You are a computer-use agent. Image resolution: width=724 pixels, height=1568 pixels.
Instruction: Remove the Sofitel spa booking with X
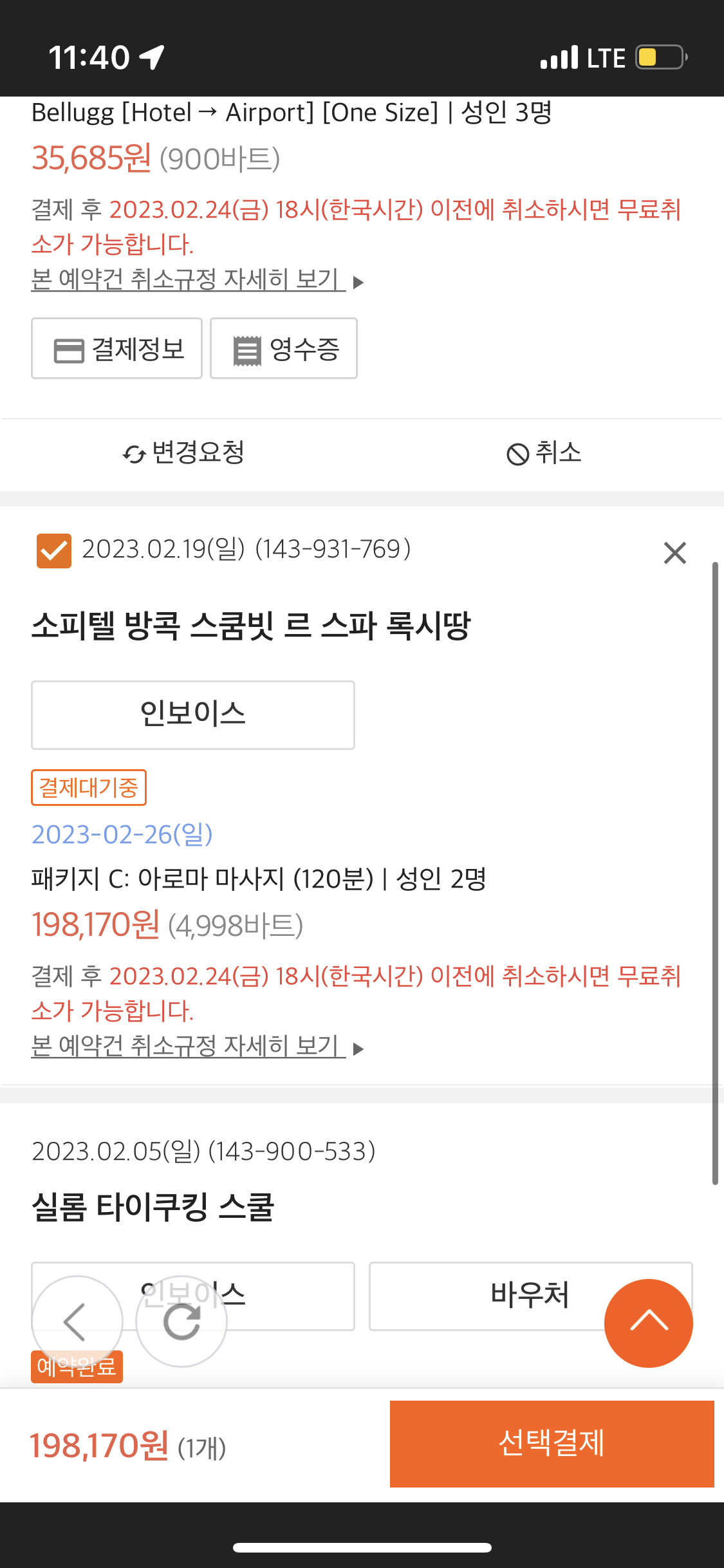675,553
